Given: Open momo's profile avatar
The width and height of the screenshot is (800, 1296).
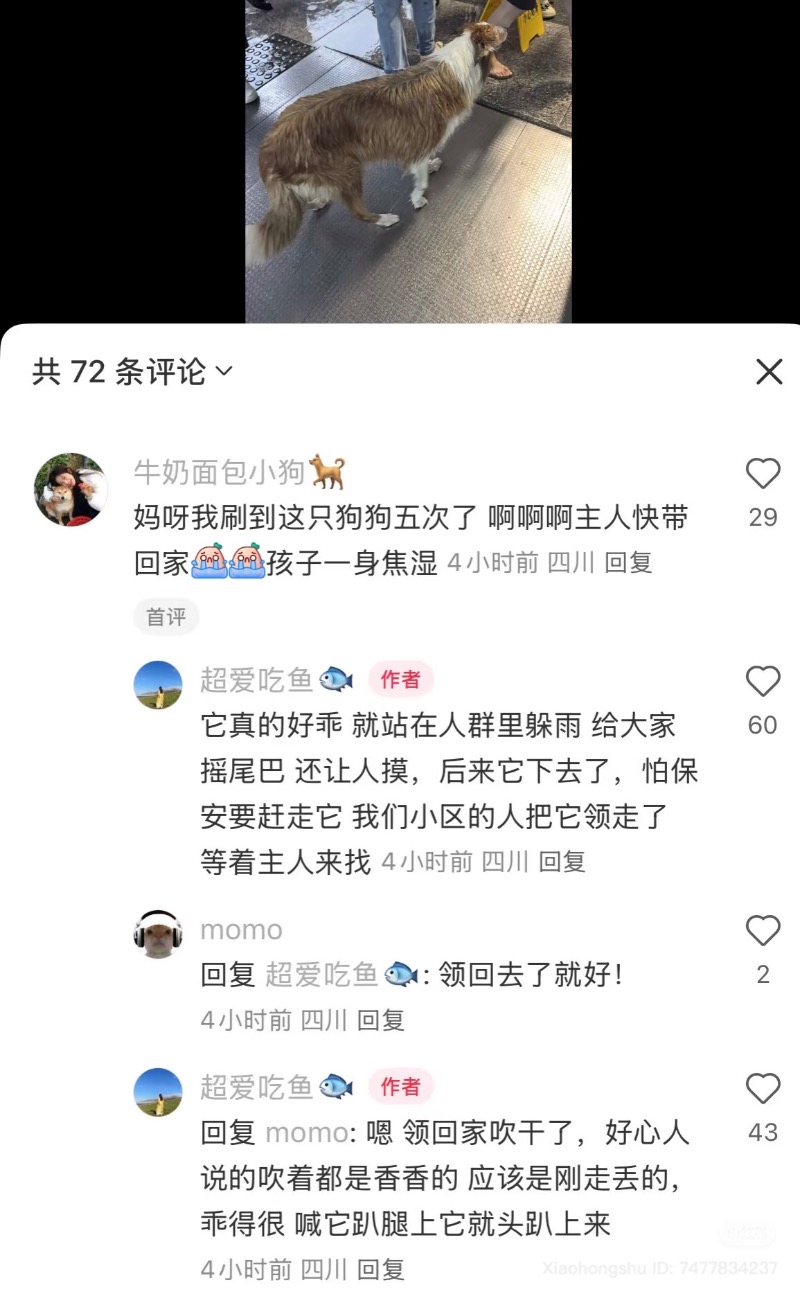Looking at the screenshot, I should (x=158, y=934).
